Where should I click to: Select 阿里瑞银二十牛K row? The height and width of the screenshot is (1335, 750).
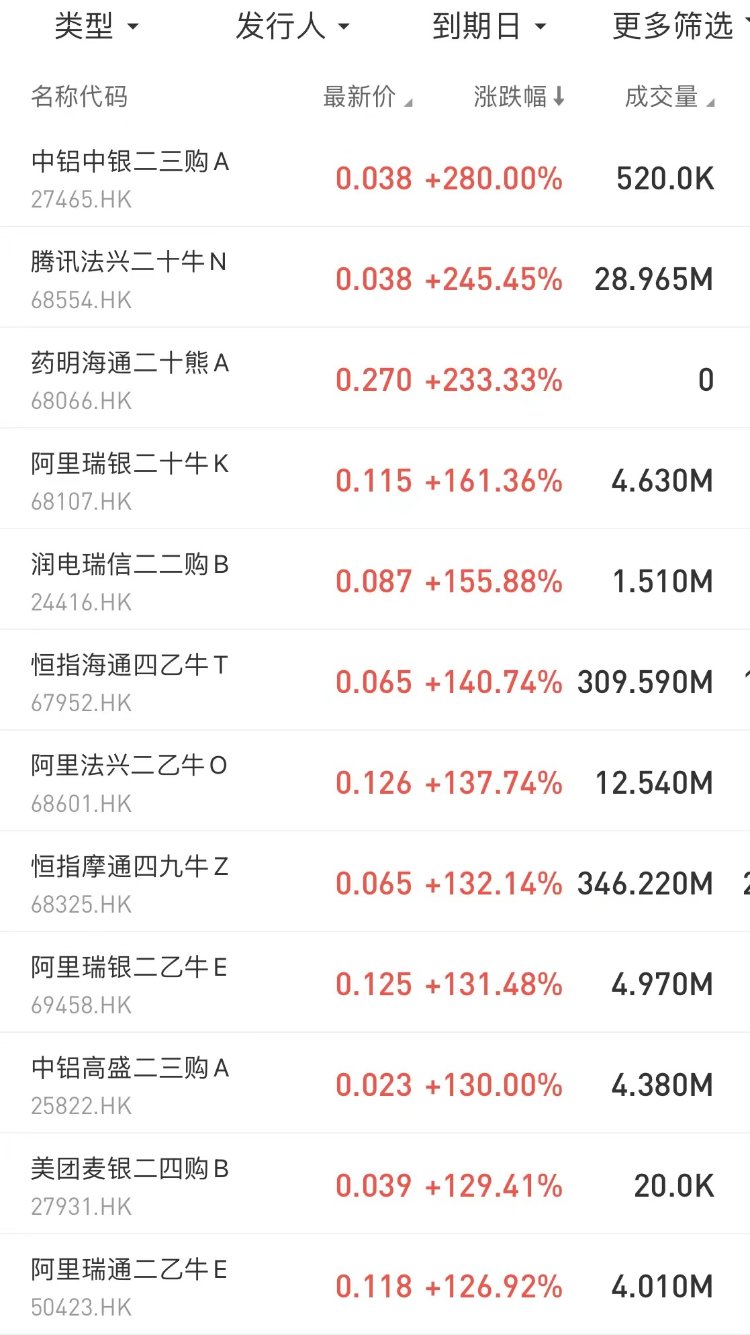tap(375, 479)
